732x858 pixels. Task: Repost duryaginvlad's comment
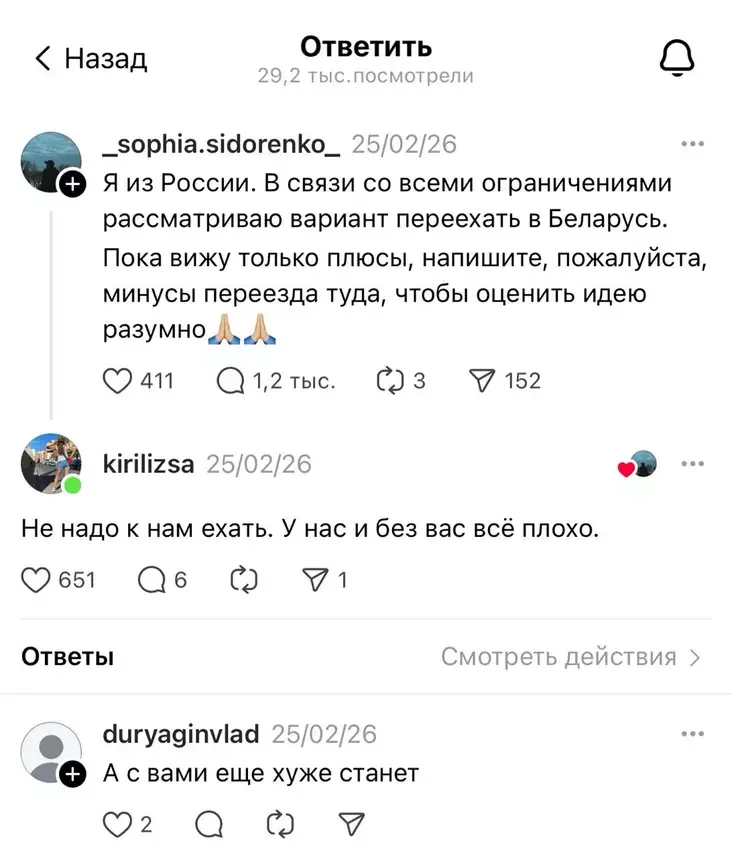(281, 824)
